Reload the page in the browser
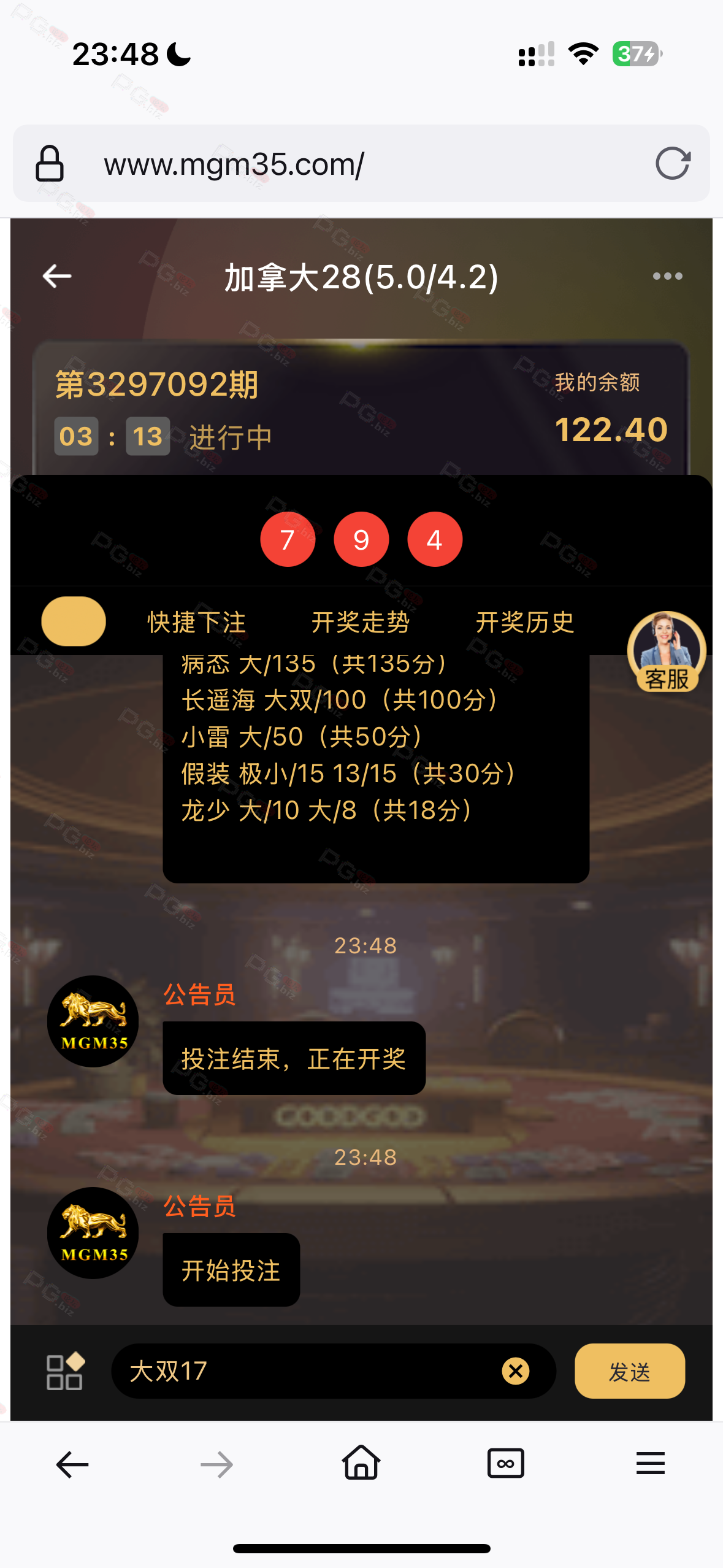This screenshot has height=1568, width=723. point(672,164)
